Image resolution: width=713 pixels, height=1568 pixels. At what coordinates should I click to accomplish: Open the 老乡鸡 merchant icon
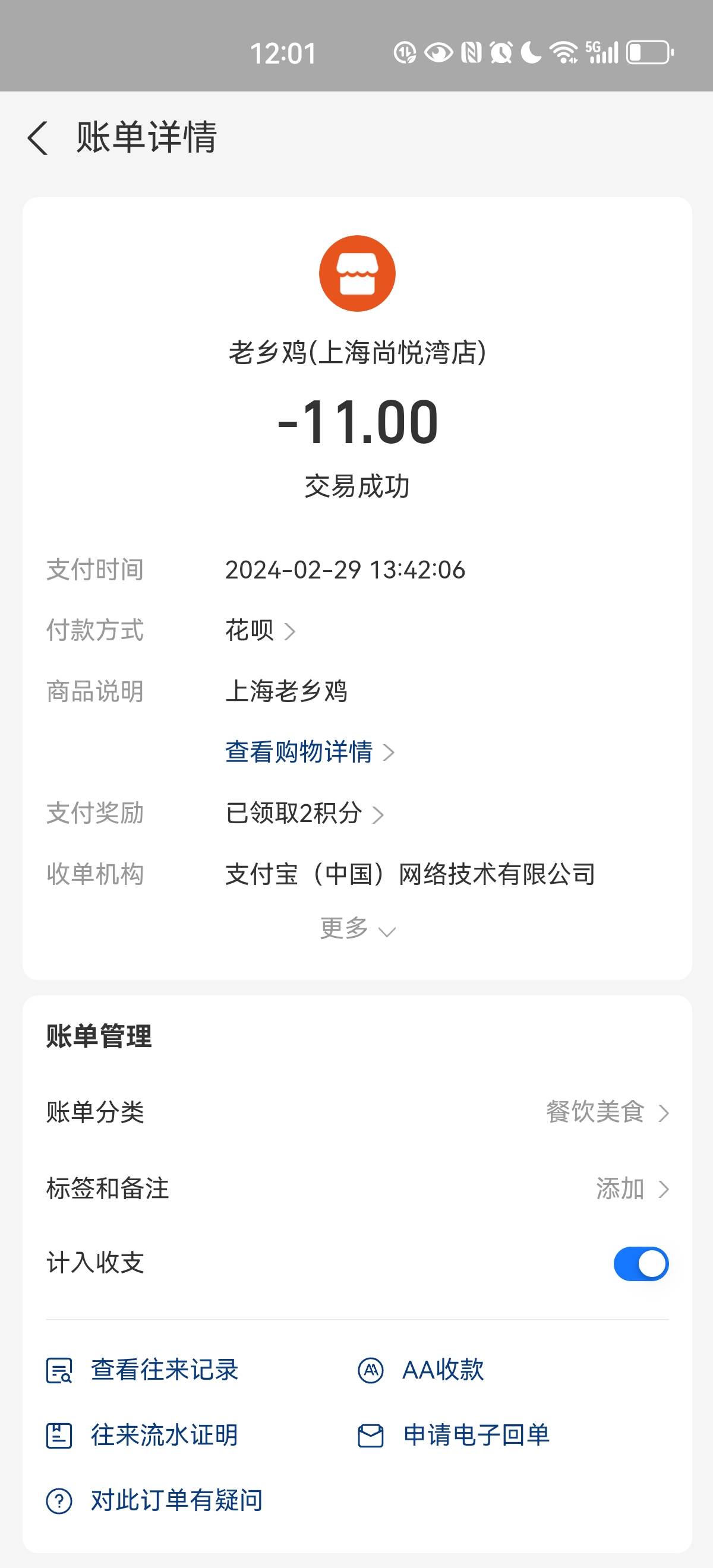358,273
